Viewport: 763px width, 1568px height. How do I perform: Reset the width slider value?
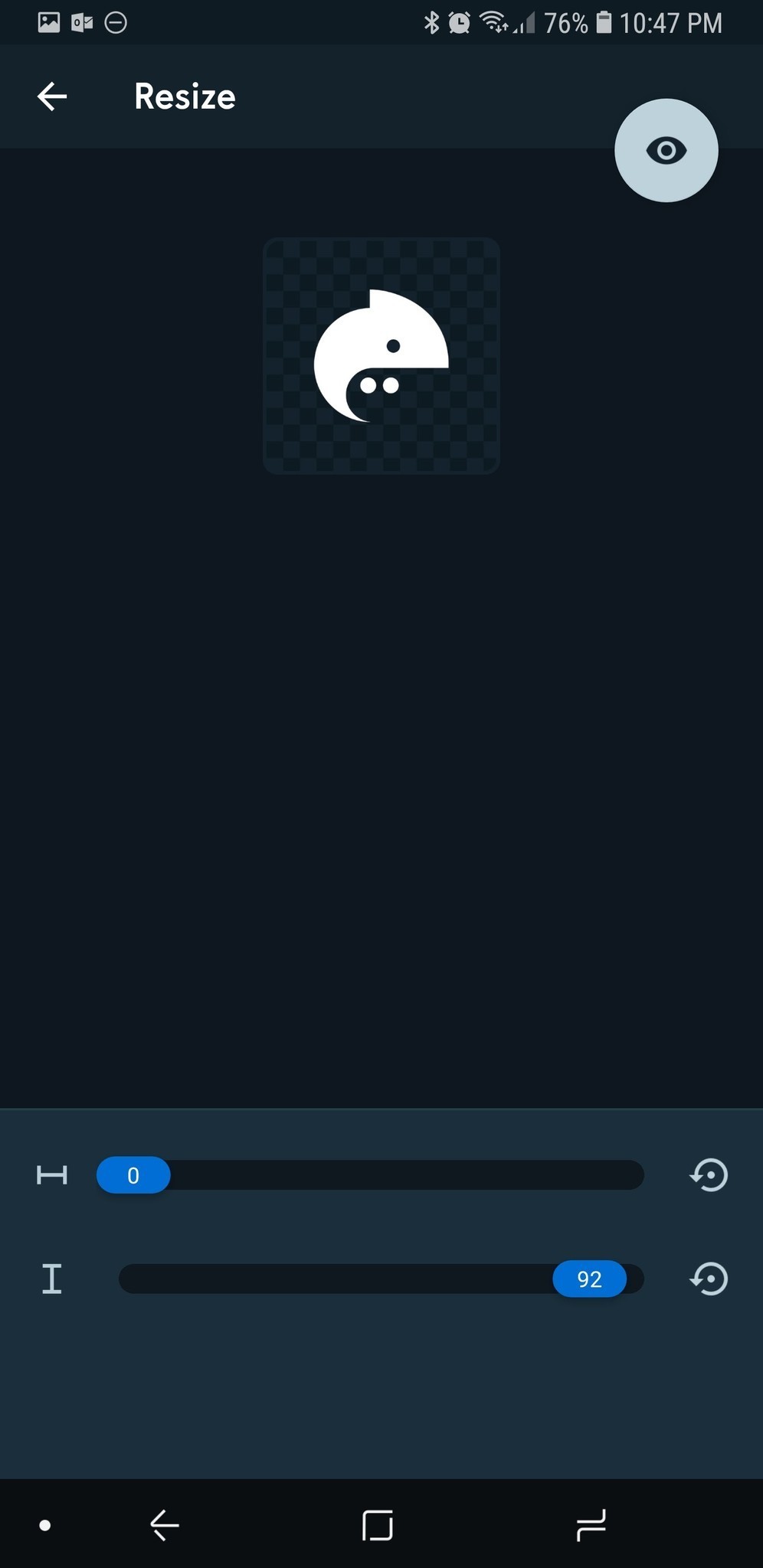click(x=708, y=1175)
